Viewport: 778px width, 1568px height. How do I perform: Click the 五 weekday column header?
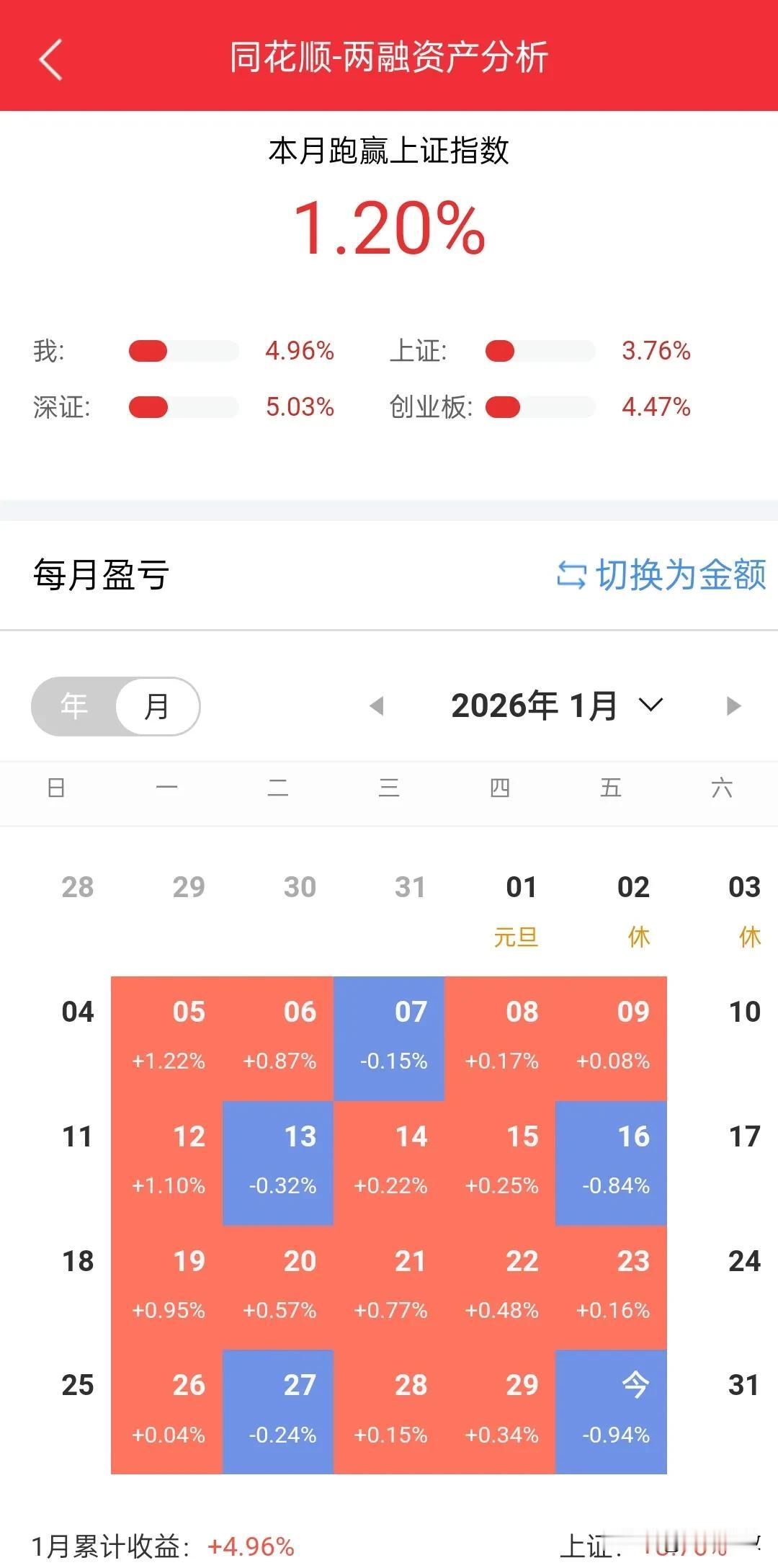click(x=612, y=788)
